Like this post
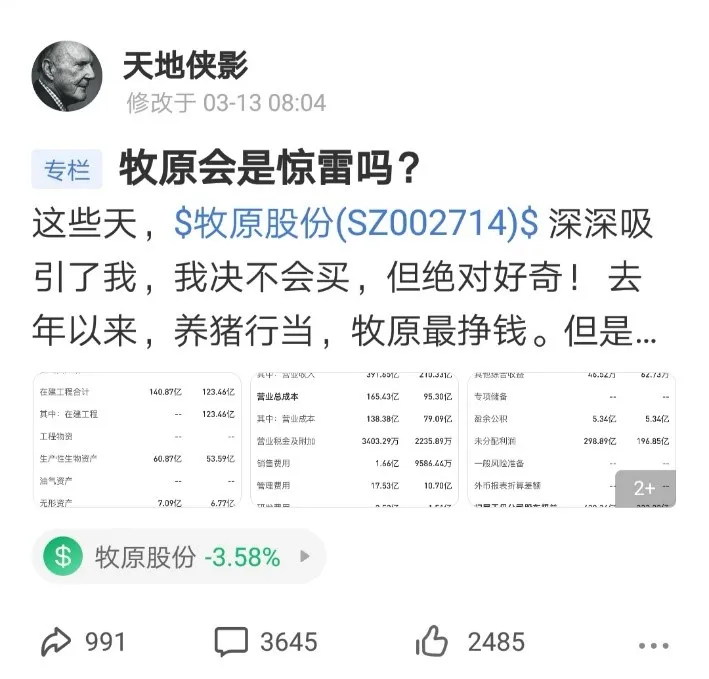709x679 pixels. 470,642
